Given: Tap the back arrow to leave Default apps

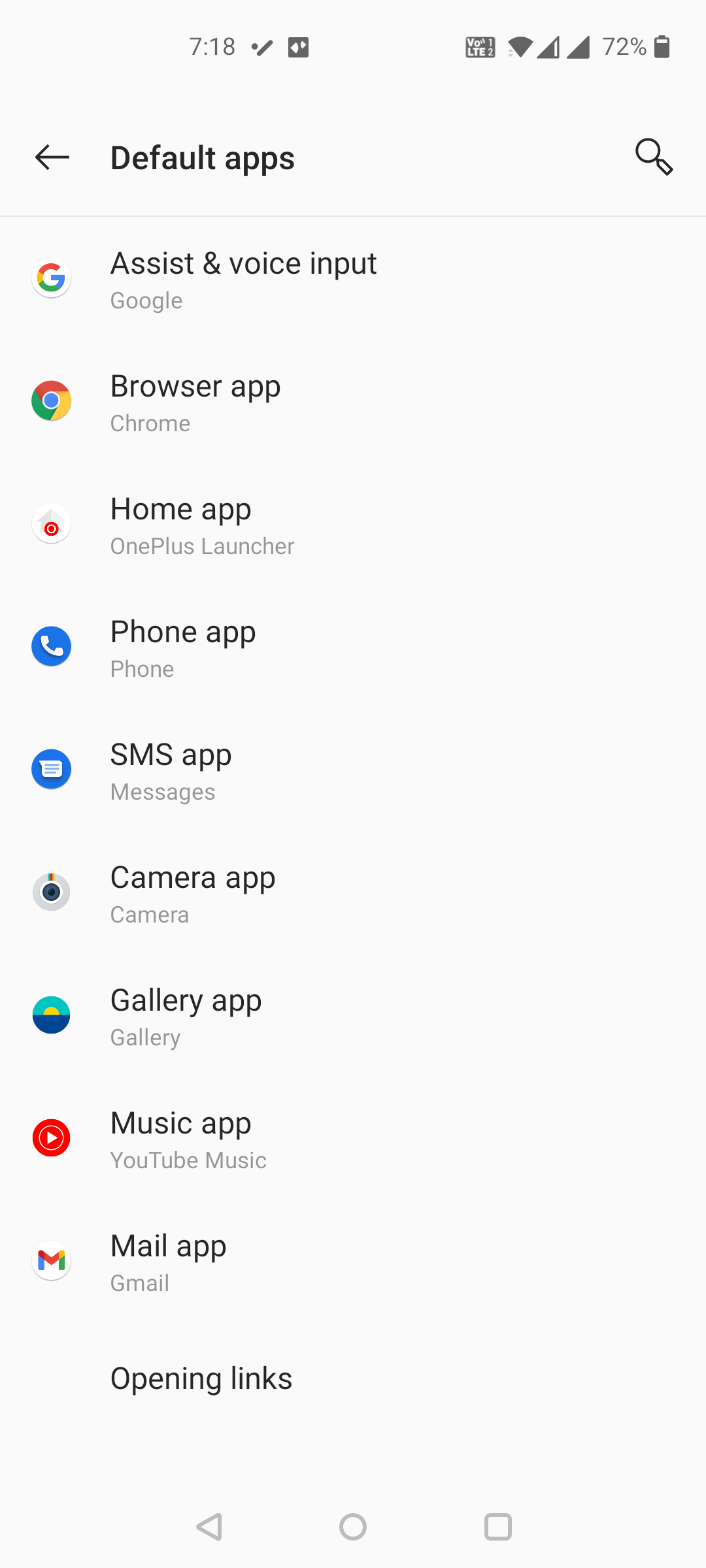Looking at the screenshot, I should (x=52, y=157).
